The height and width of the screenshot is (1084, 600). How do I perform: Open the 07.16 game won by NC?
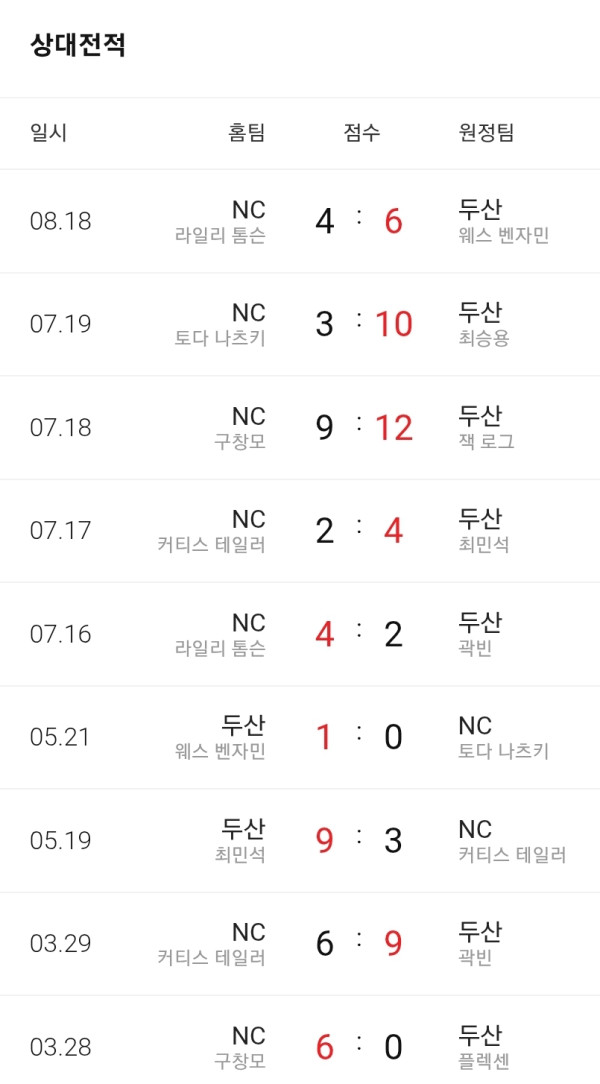pos(300,634)
